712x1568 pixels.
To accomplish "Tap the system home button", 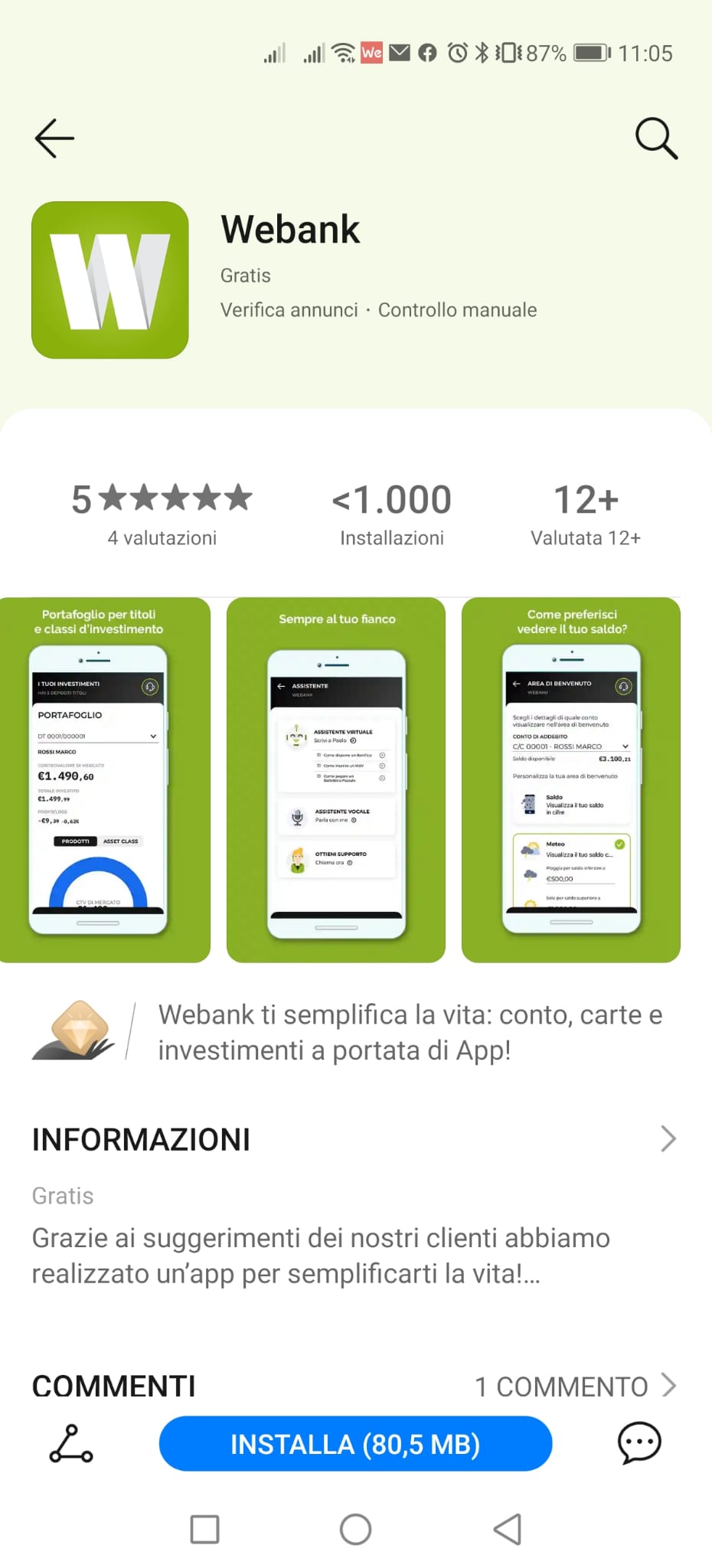I will point(355,1530).
